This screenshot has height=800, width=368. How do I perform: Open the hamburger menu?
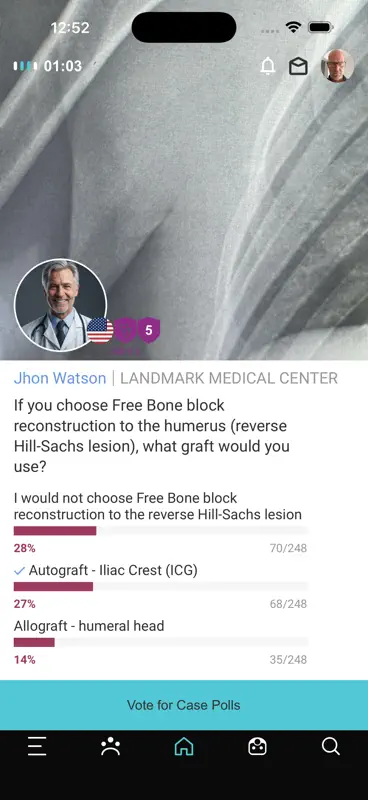click(x=37, y=747)
